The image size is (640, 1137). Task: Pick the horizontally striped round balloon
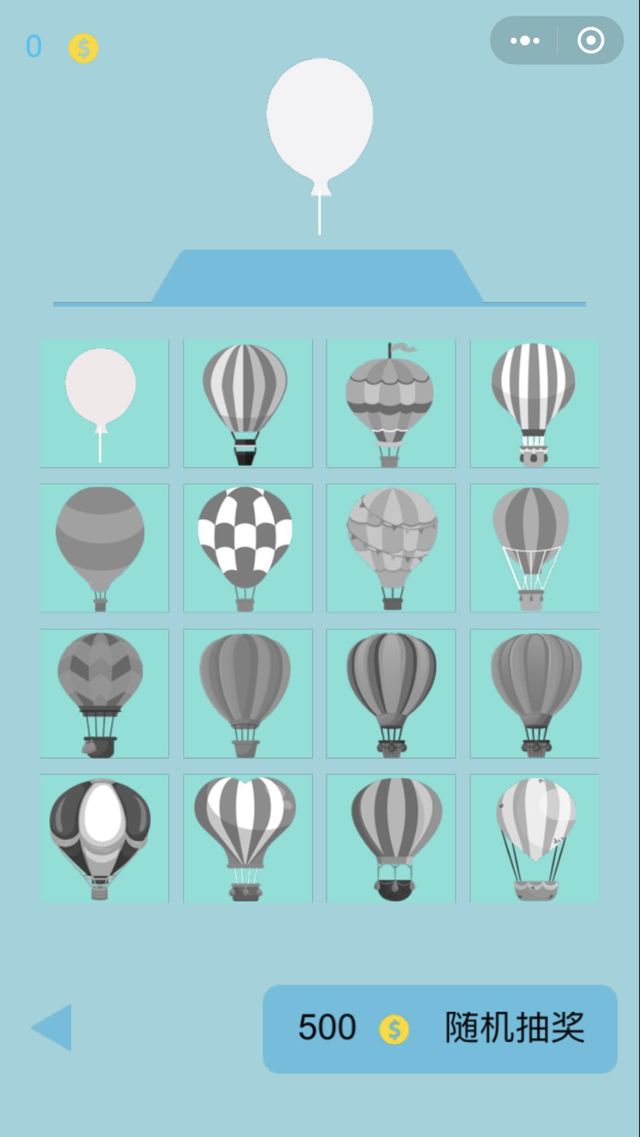pos(104,547)
